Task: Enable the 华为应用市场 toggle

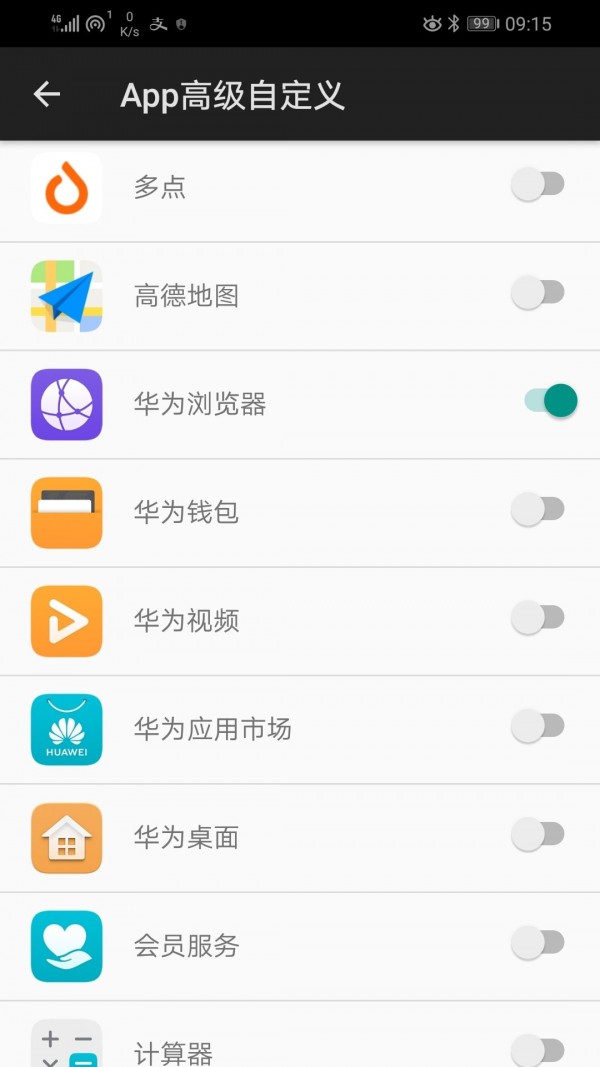Action: (x=538, y=726)
